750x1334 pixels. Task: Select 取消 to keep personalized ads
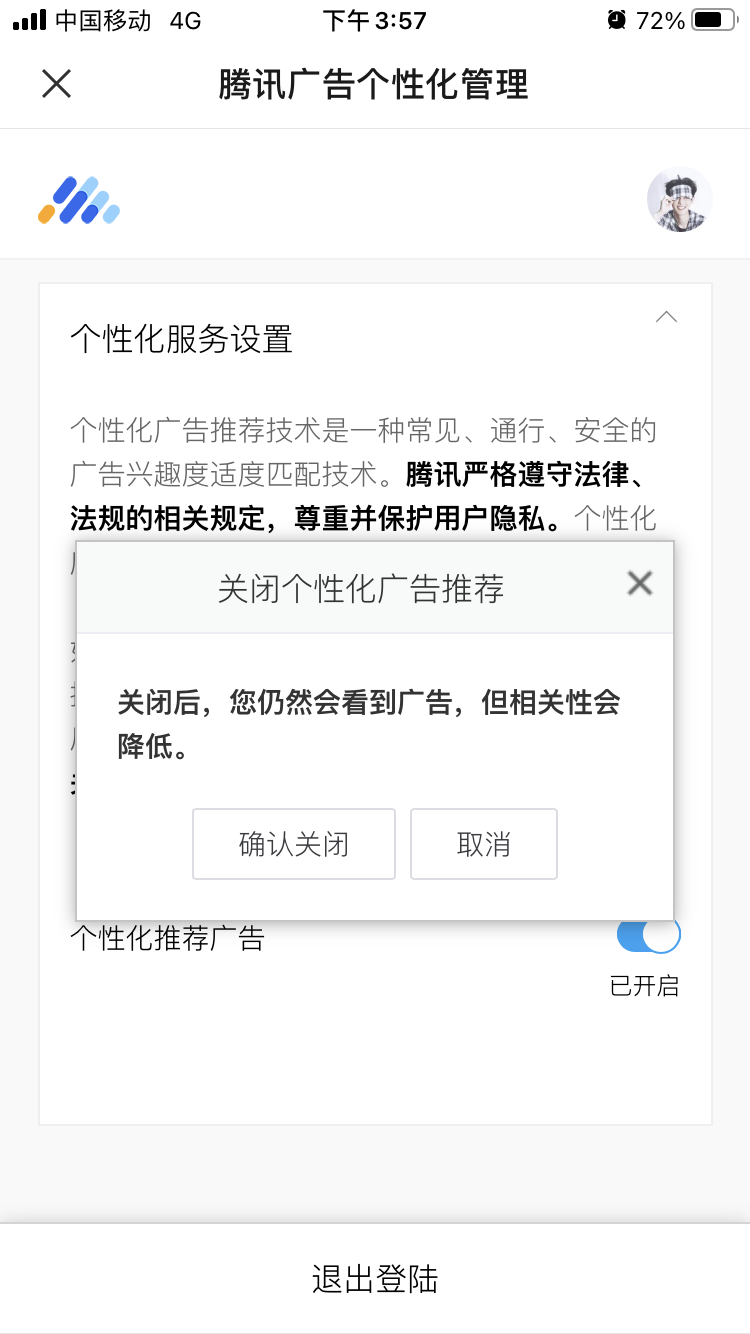(x=484, y=844)
